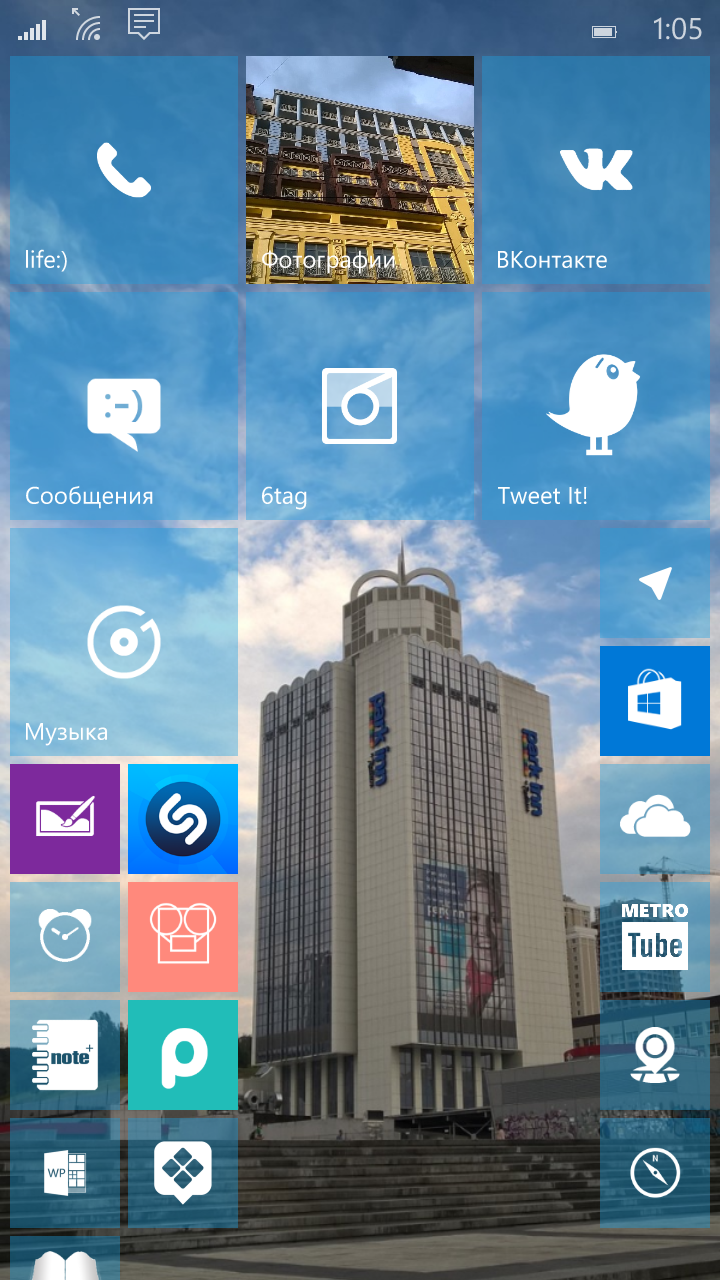Open the Фотографии photos tile
Viewport: 720px width, 1280px height.
pyautogui.click(x=360, y=170)
